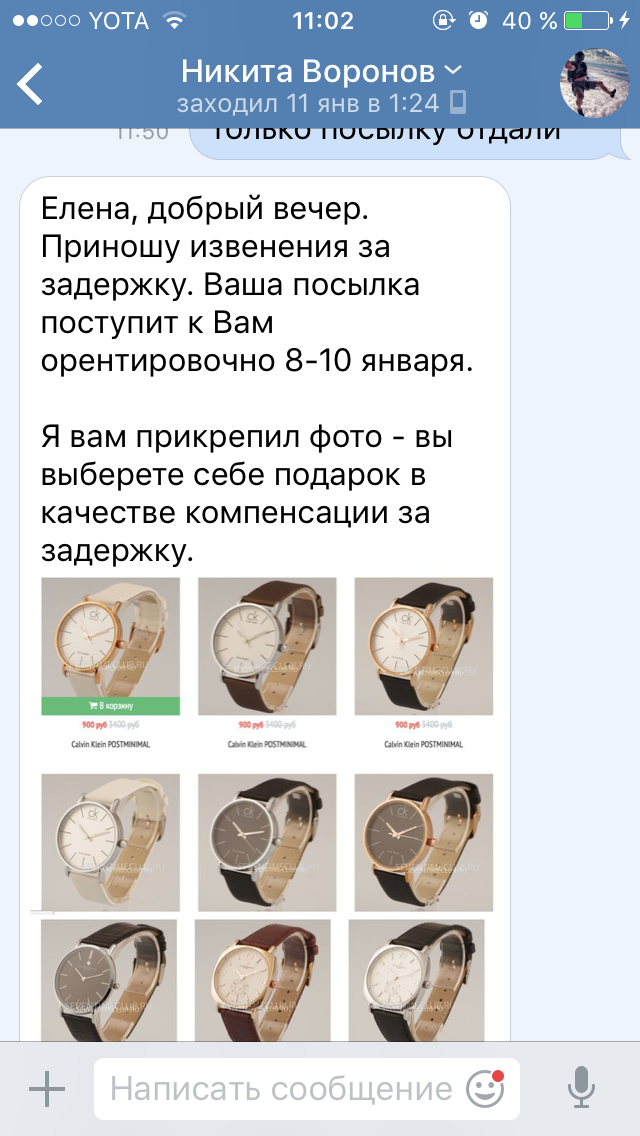Open Никита Воронов's profile photo
The image size is (640, 1136).
[594, 84]
